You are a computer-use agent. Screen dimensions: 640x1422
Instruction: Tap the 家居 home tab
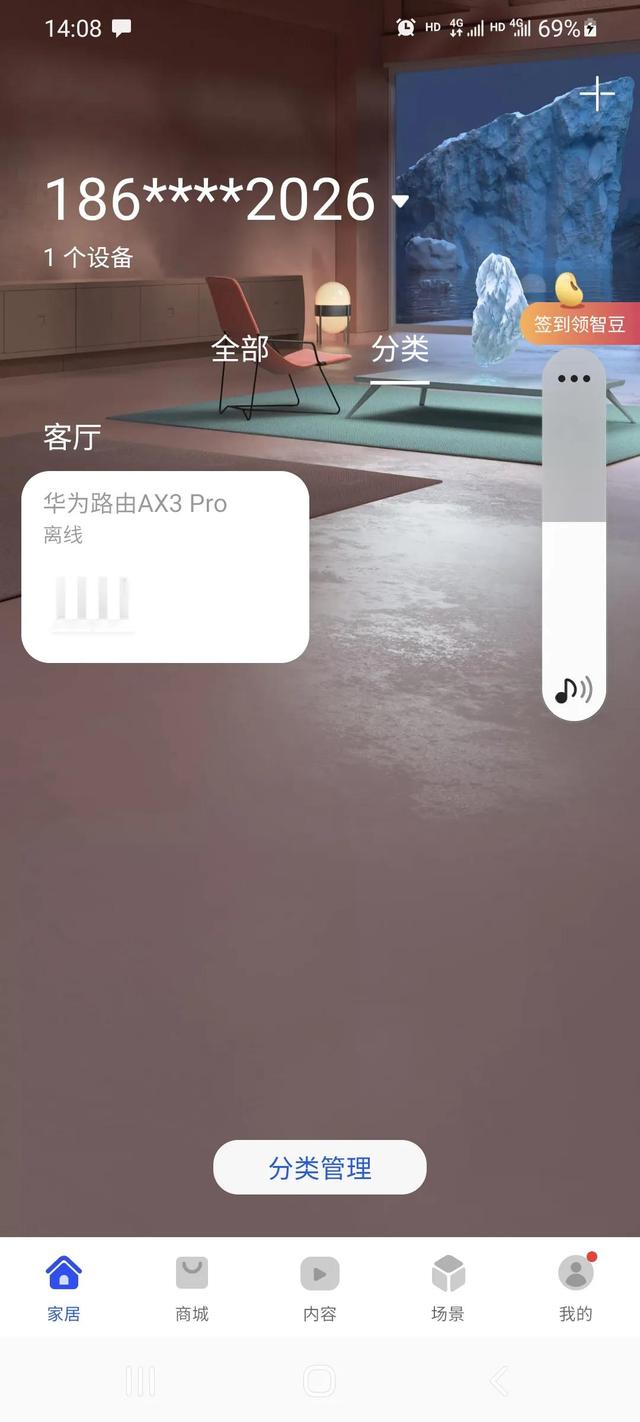pos(64,1289)
